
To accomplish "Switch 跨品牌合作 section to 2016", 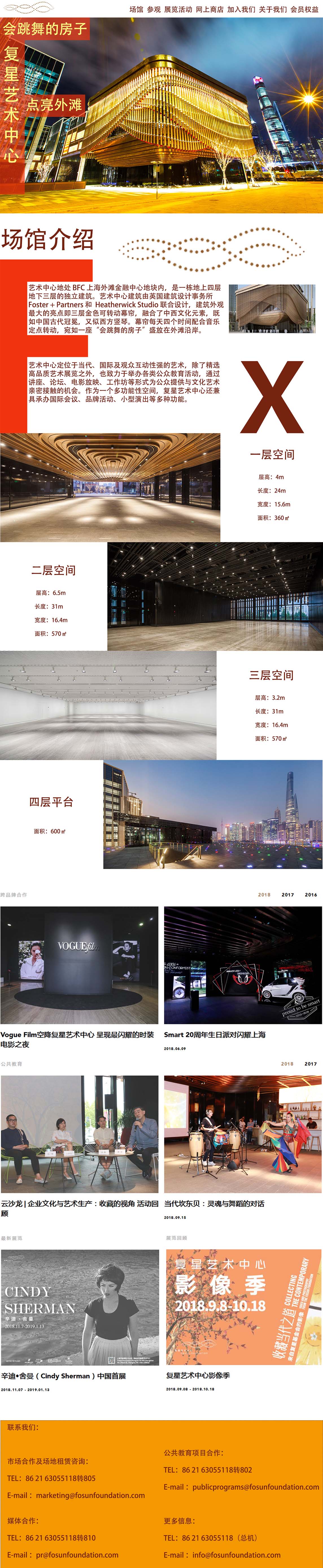I will tap(311, 895).
